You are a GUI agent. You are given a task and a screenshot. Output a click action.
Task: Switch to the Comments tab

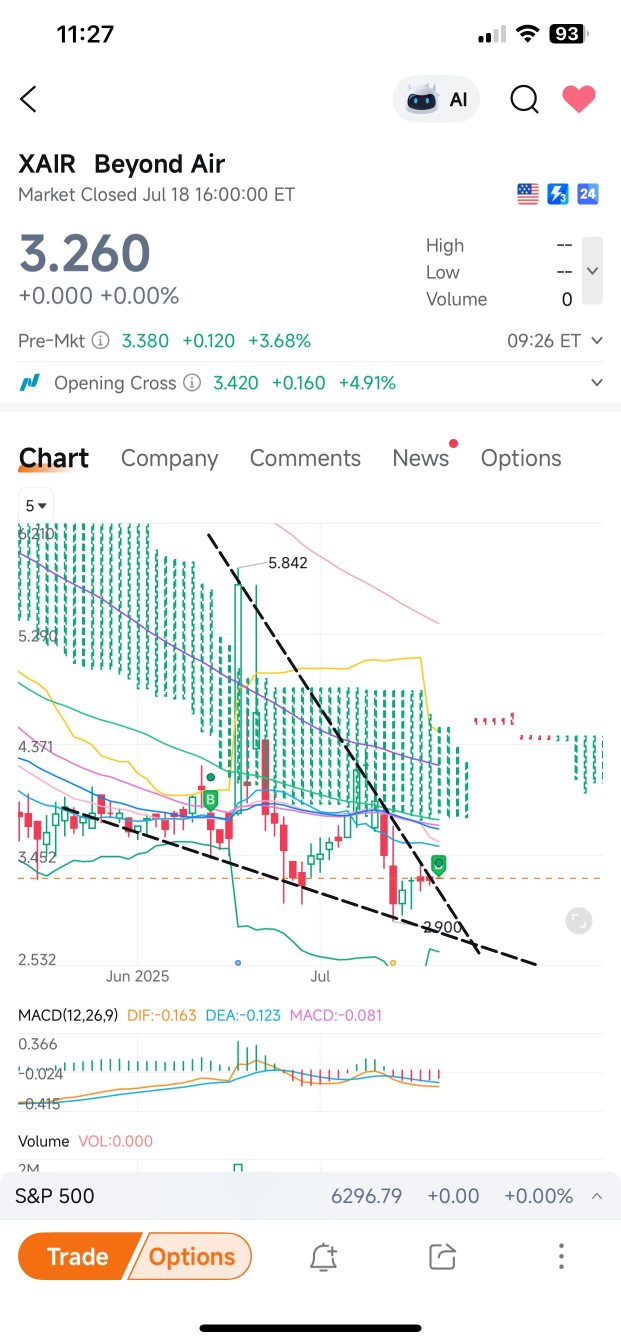point(305,458)
